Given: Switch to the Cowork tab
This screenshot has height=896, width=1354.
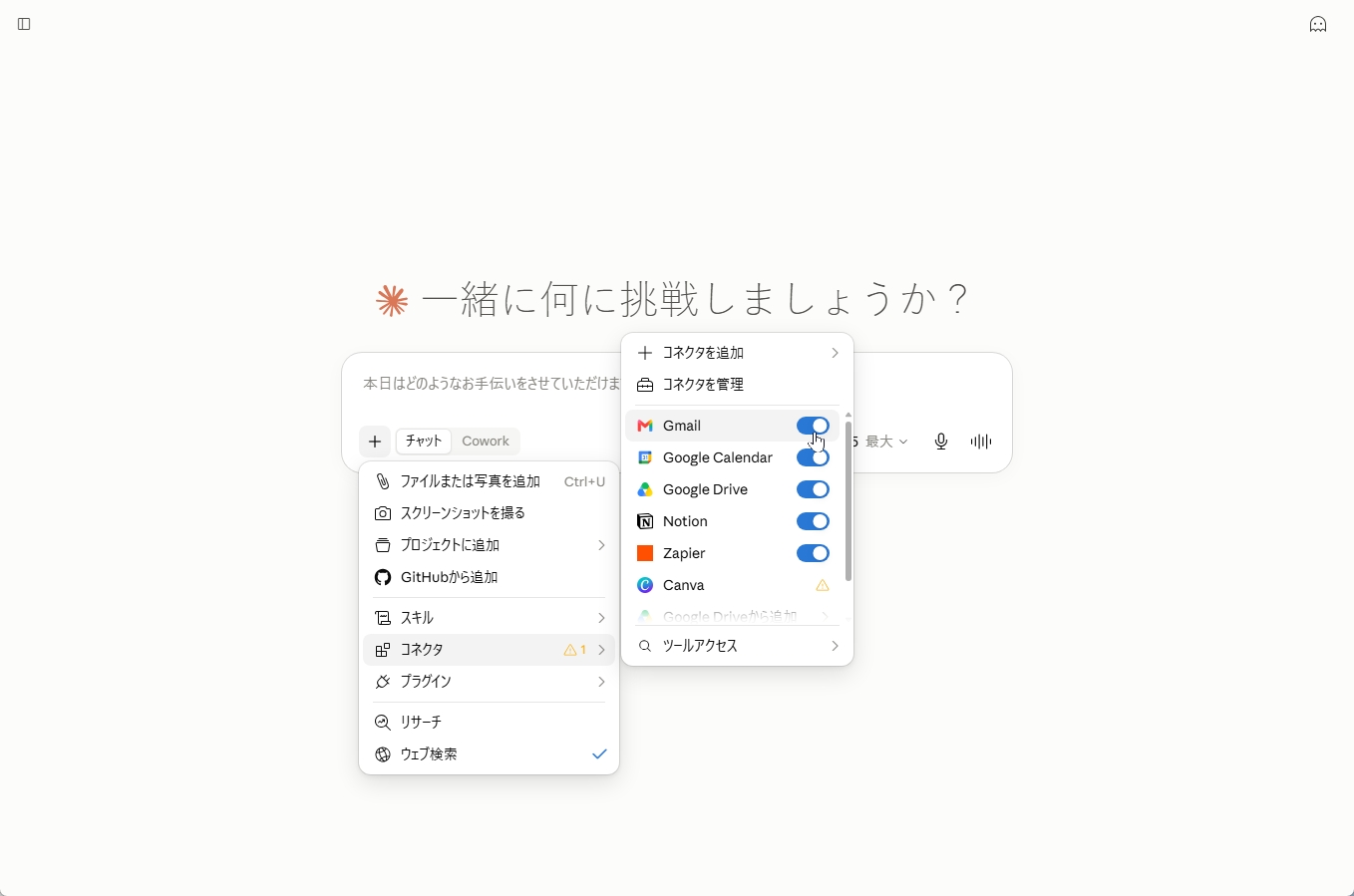Looking at the screenshot, I should [x=486, y=442].
